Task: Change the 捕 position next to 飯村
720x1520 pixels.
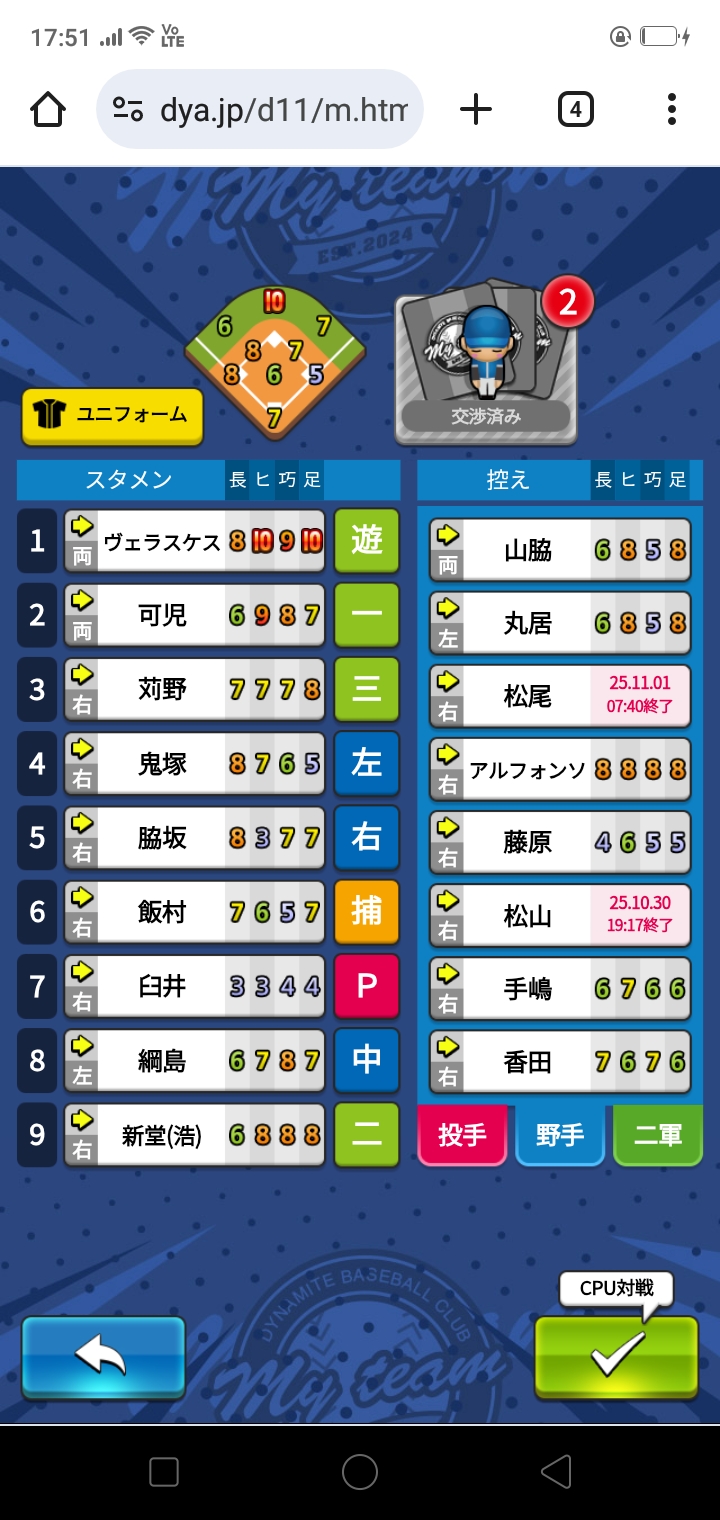Action: point(366,912)
